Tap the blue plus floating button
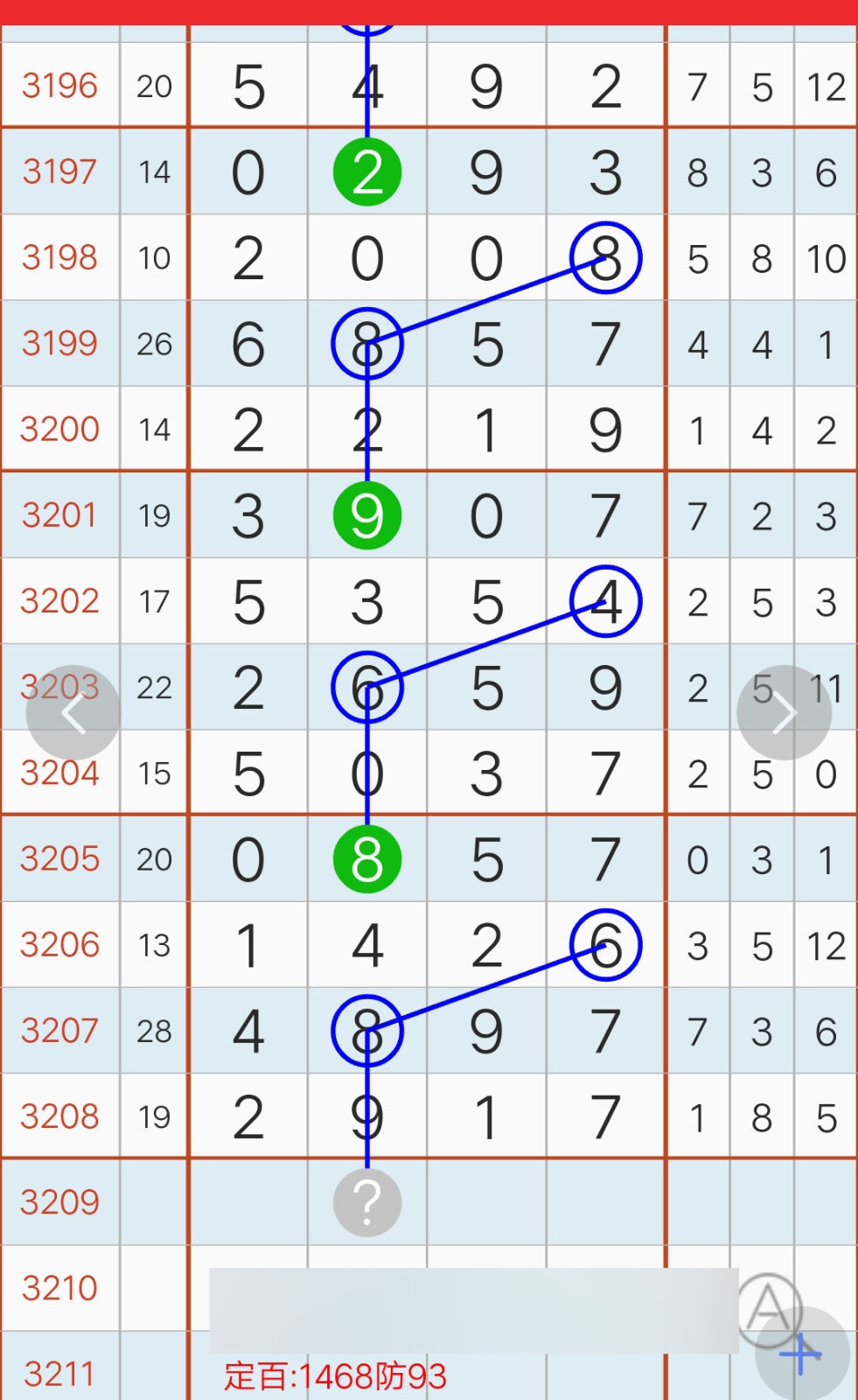The image size is (858, 1400). point(802,1354)
